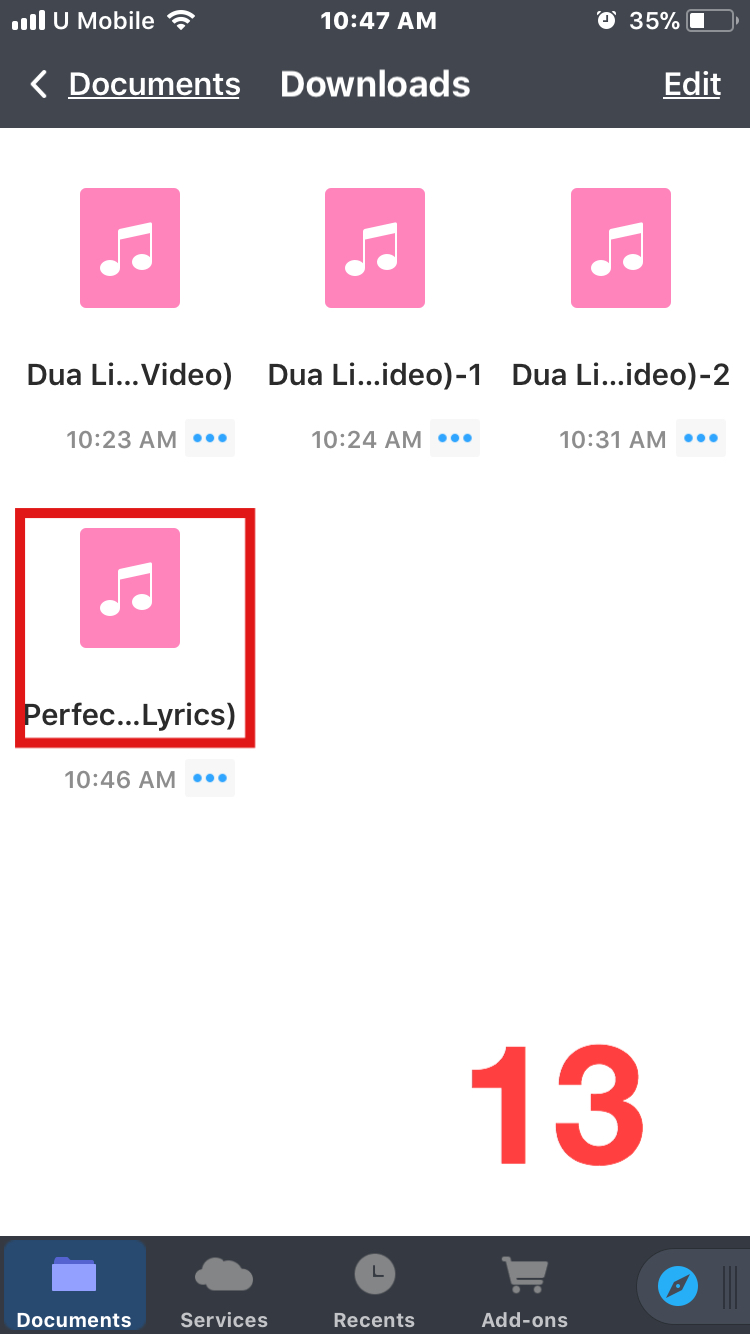
Task: Go back to Documents folder
Action: tap(135, 85)
